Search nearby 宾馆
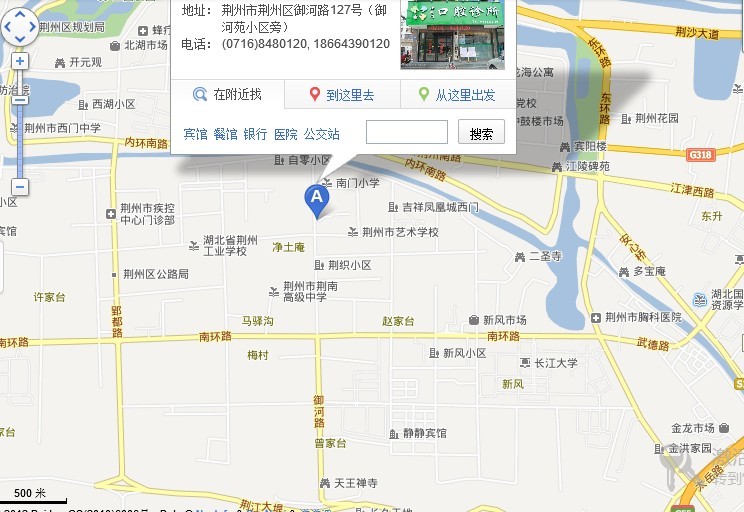The image size is (744, 512). coord(195,133)
